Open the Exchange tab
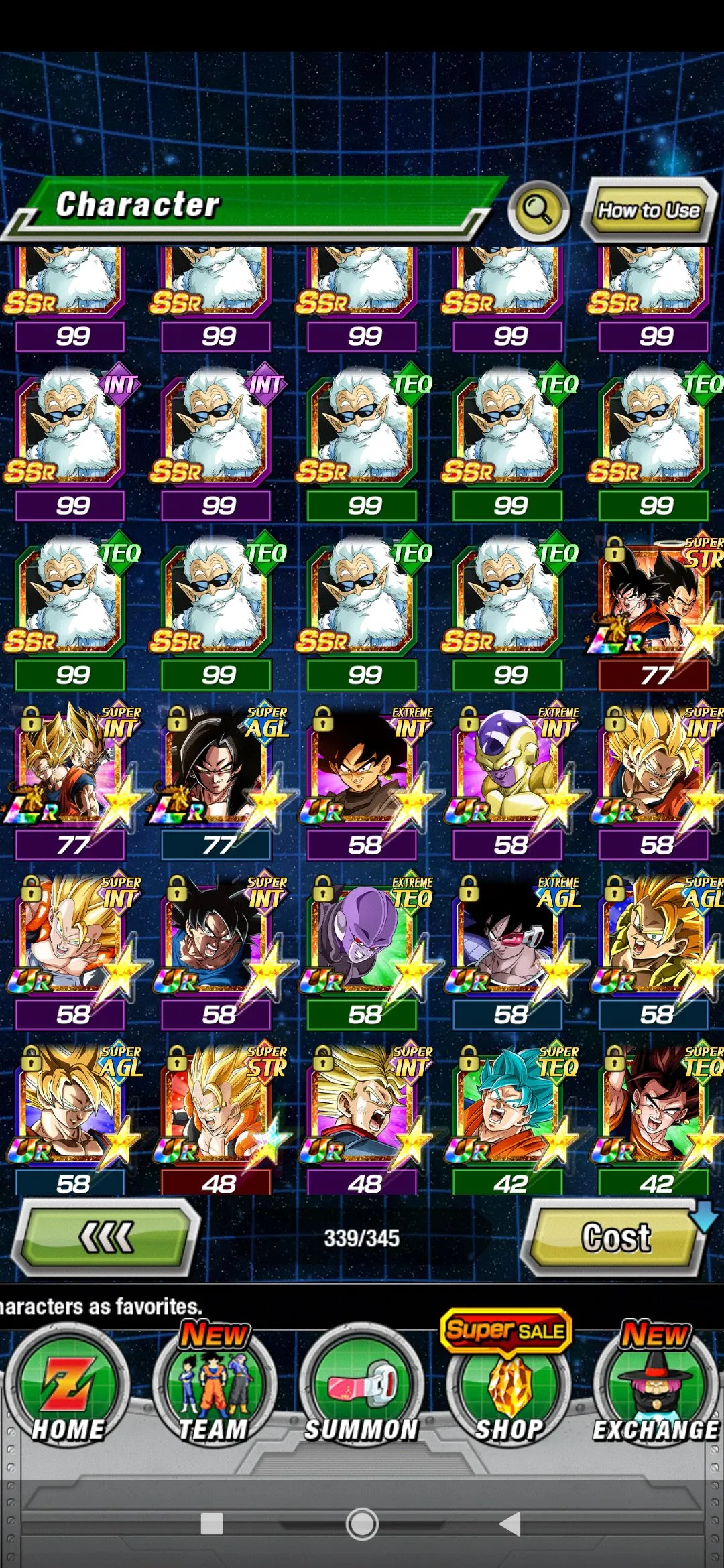 tap(655, 1387)
